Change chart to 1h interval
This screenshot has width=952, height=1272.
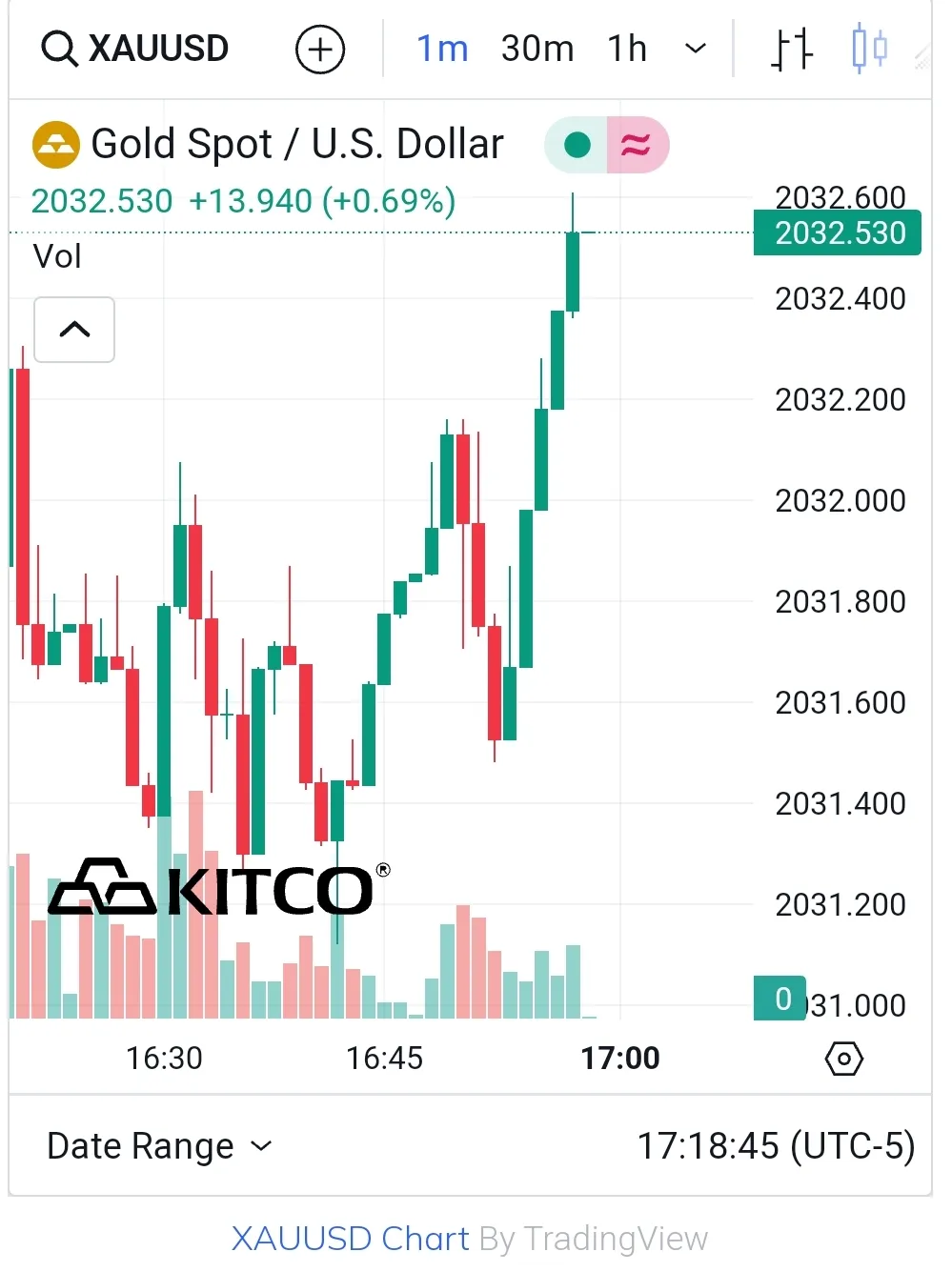[x=627, y=48]
